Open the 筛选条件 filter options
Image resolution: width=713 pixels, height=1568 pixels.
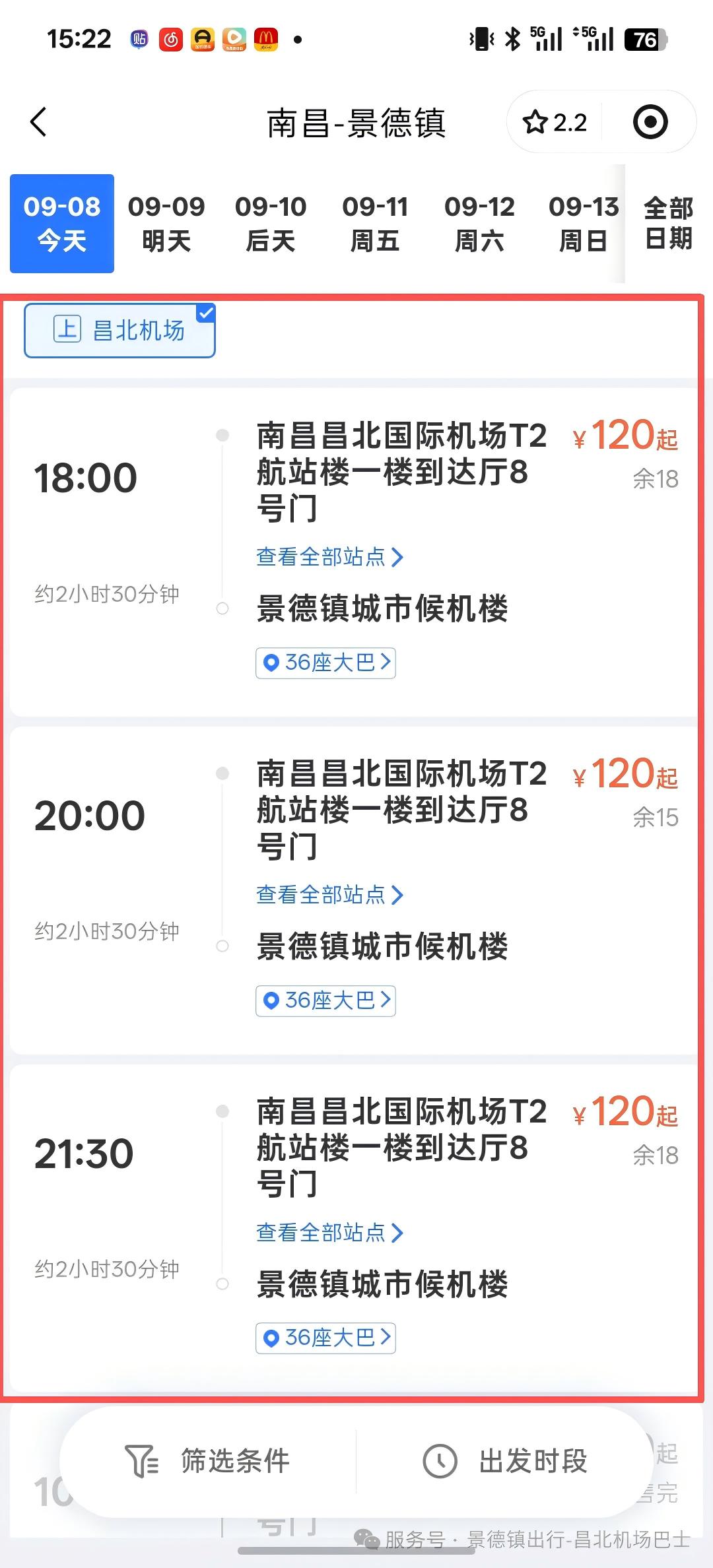pyautogui.click(x=208, y=1461)
